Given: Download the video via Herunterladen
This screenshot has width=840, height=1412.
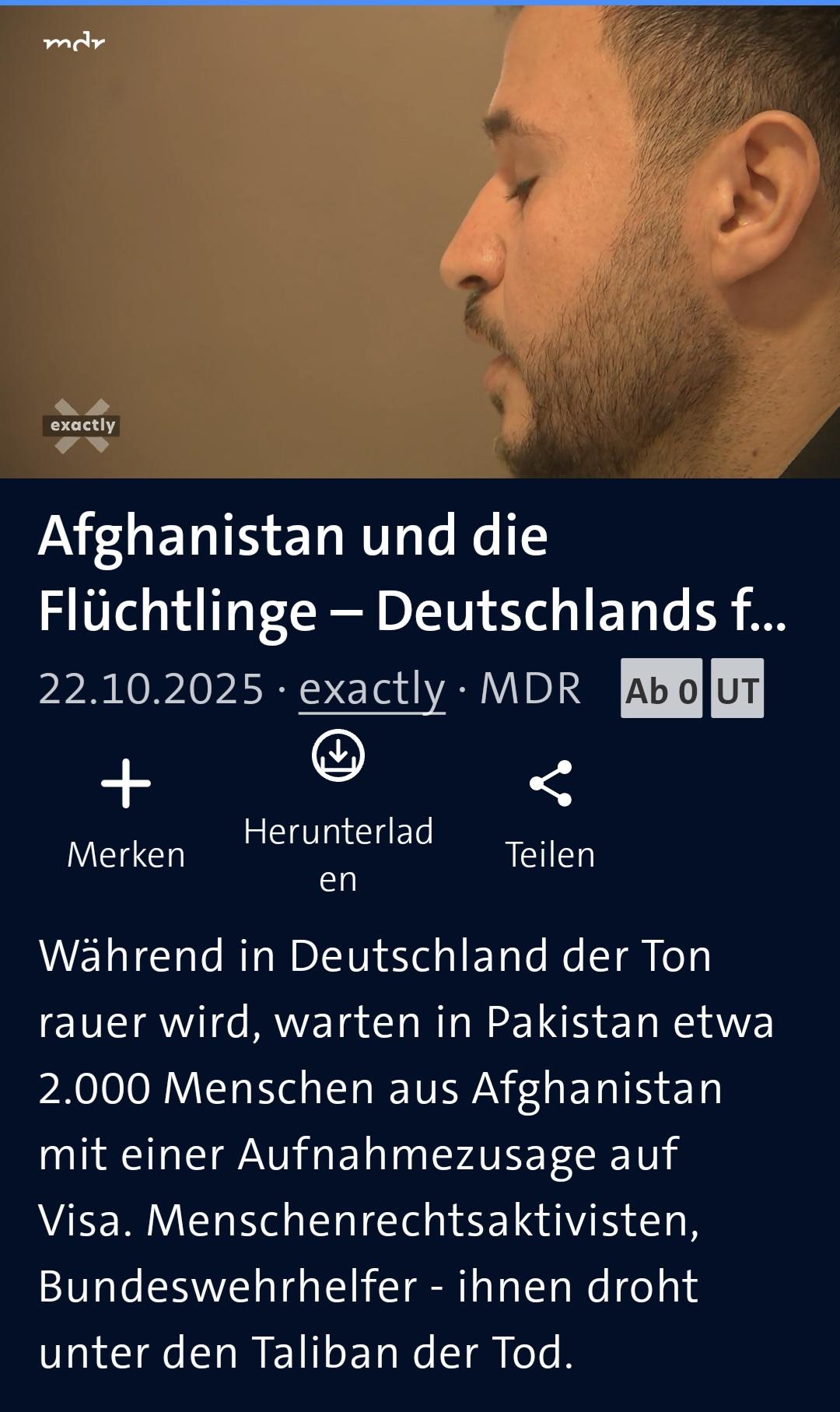Looking at the screenshot, I should click(x=338, y=813).
